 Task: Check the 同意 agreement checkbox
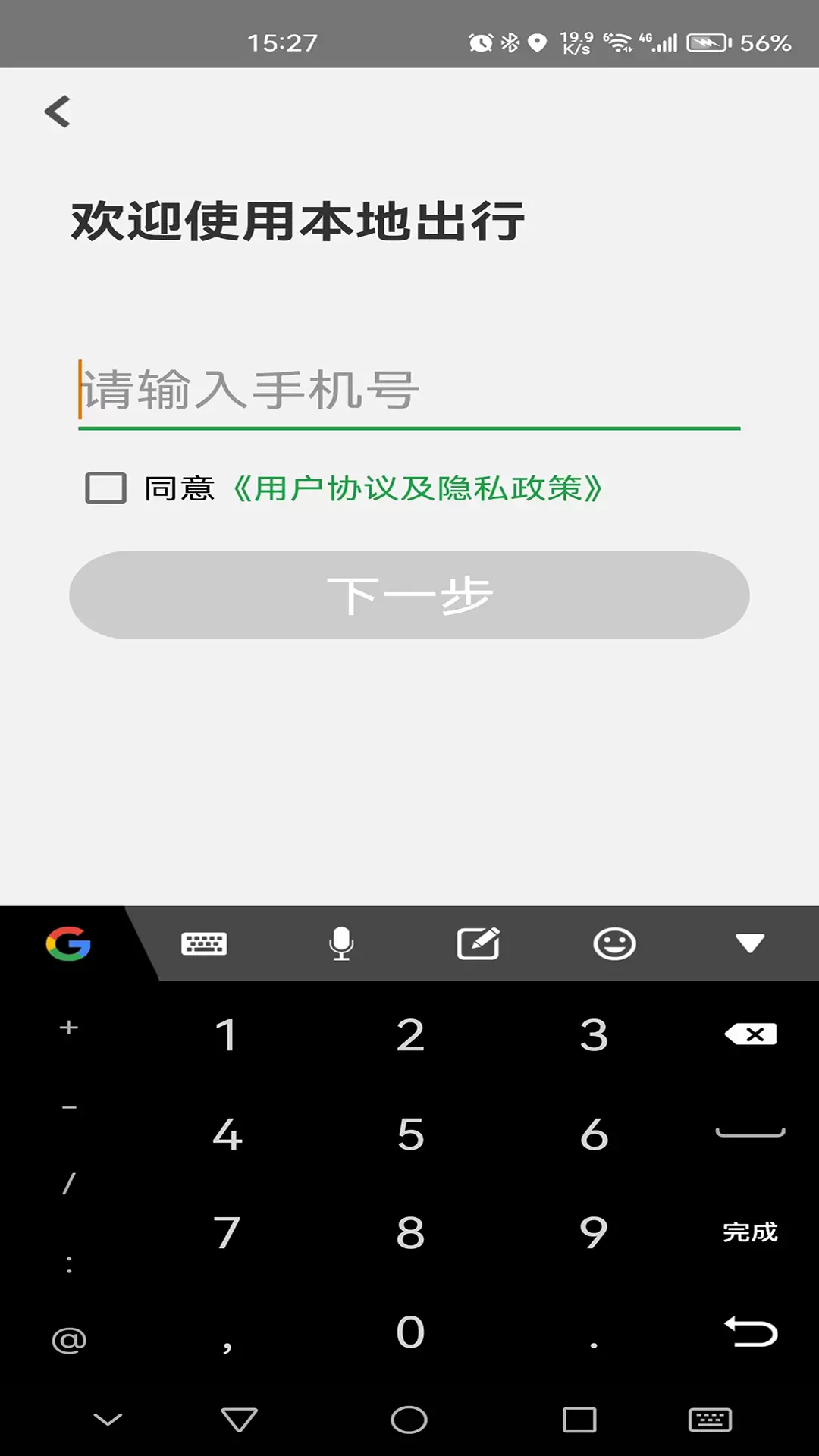click(105, 488)
